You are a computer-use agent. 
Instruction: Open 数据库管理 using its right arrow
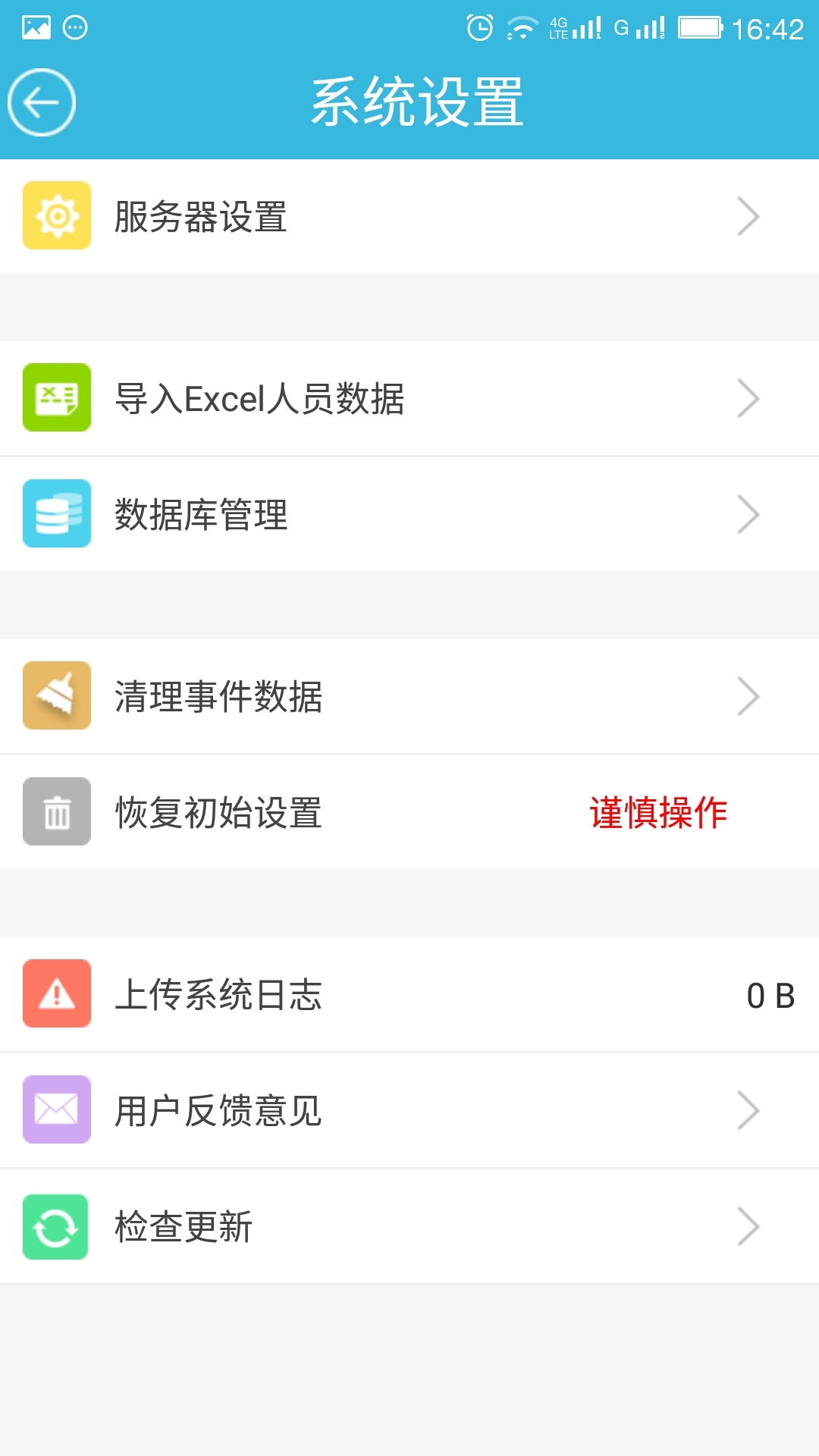[x=749, y=513]
